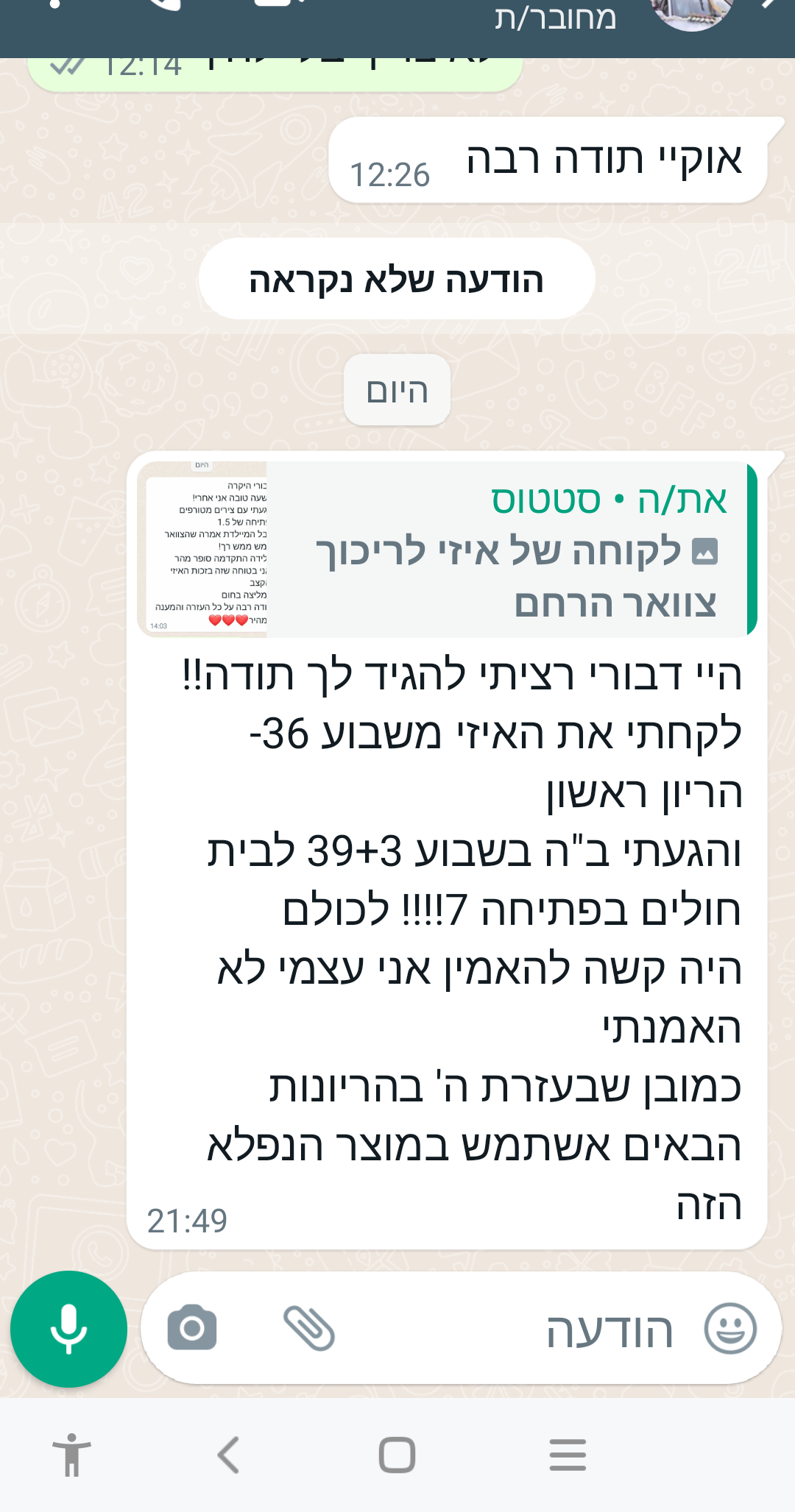Attach a file with the paperclip icon

tap(309, 1328)
